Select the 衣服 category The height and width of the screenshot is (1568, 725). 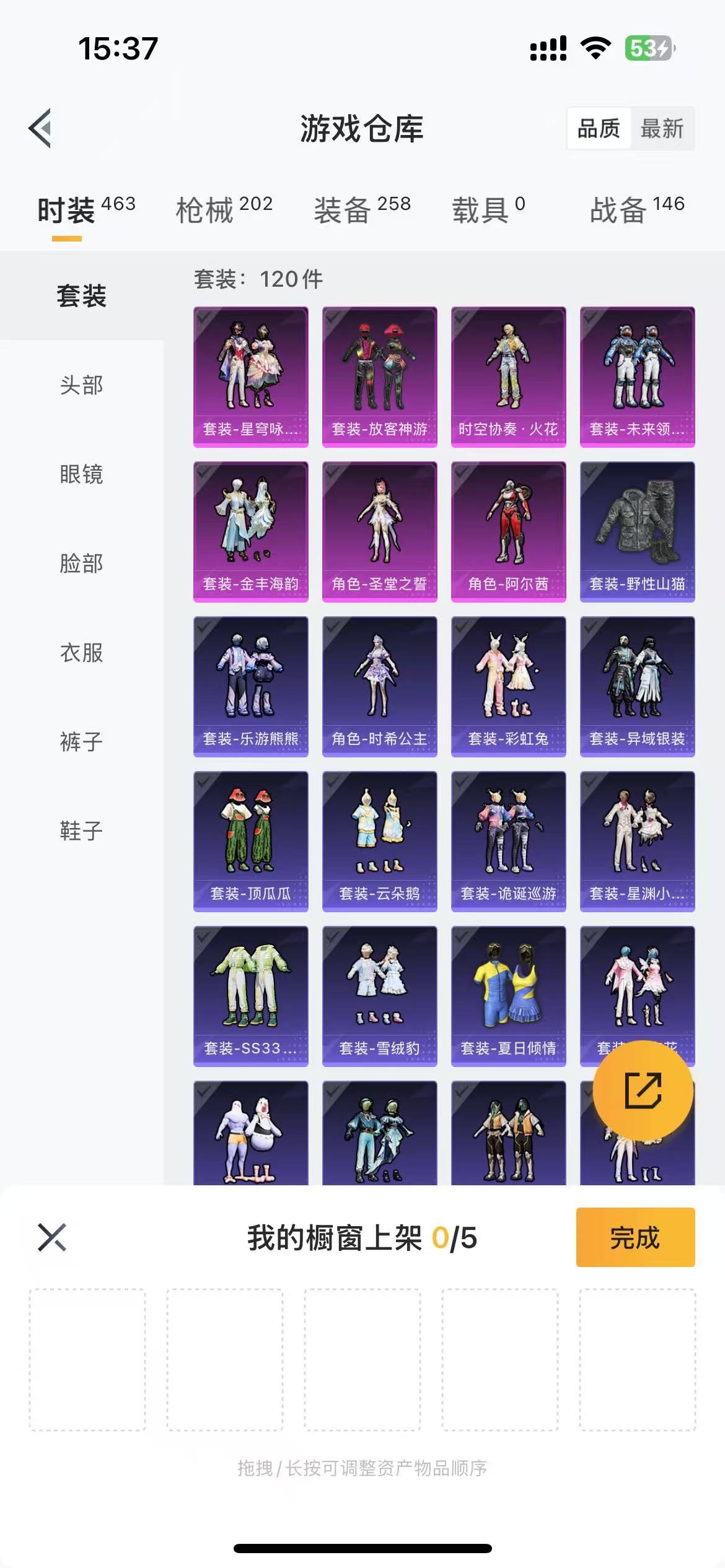pos(81,653)
